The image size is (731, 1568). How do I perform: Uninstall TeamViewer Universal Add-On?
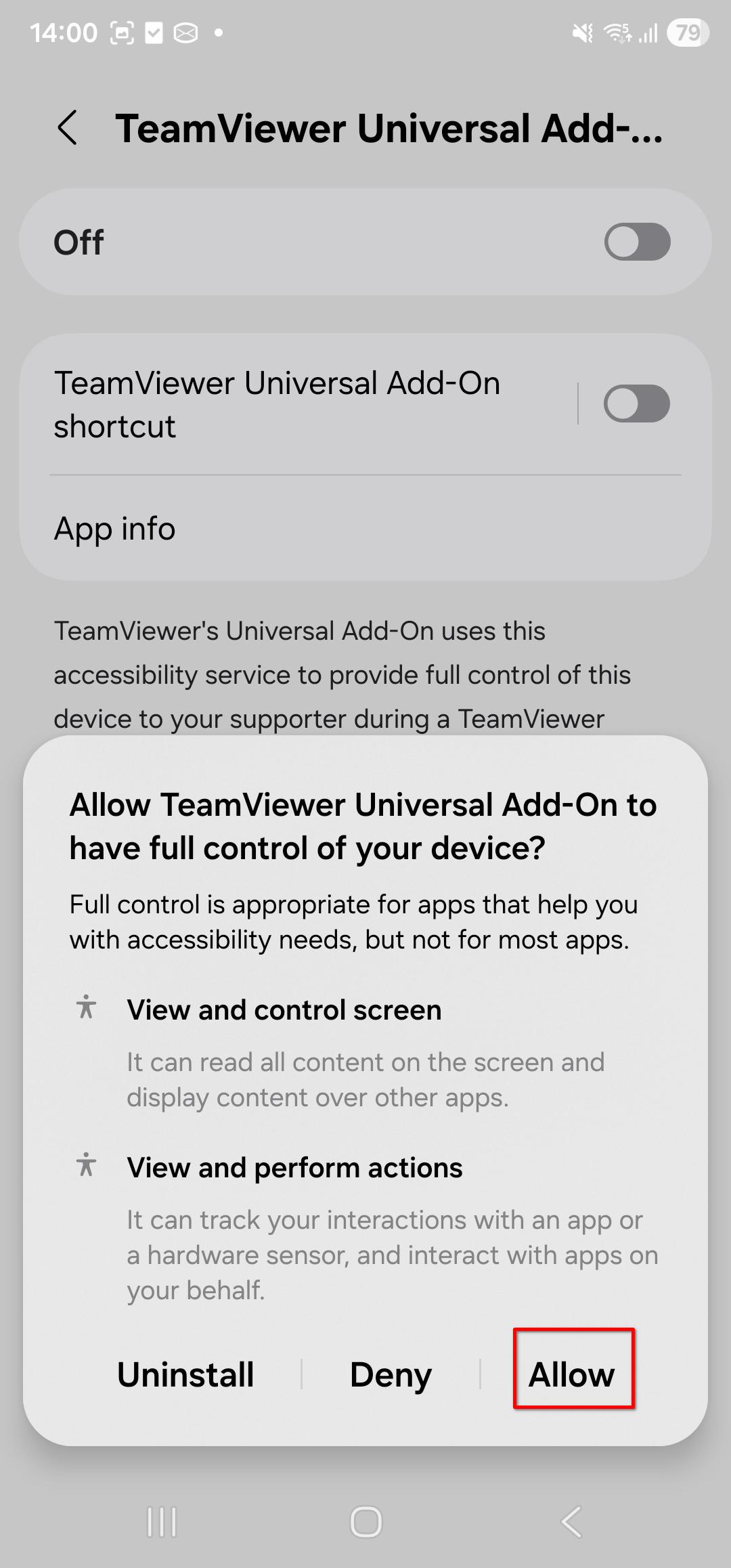pos(185,1375)
